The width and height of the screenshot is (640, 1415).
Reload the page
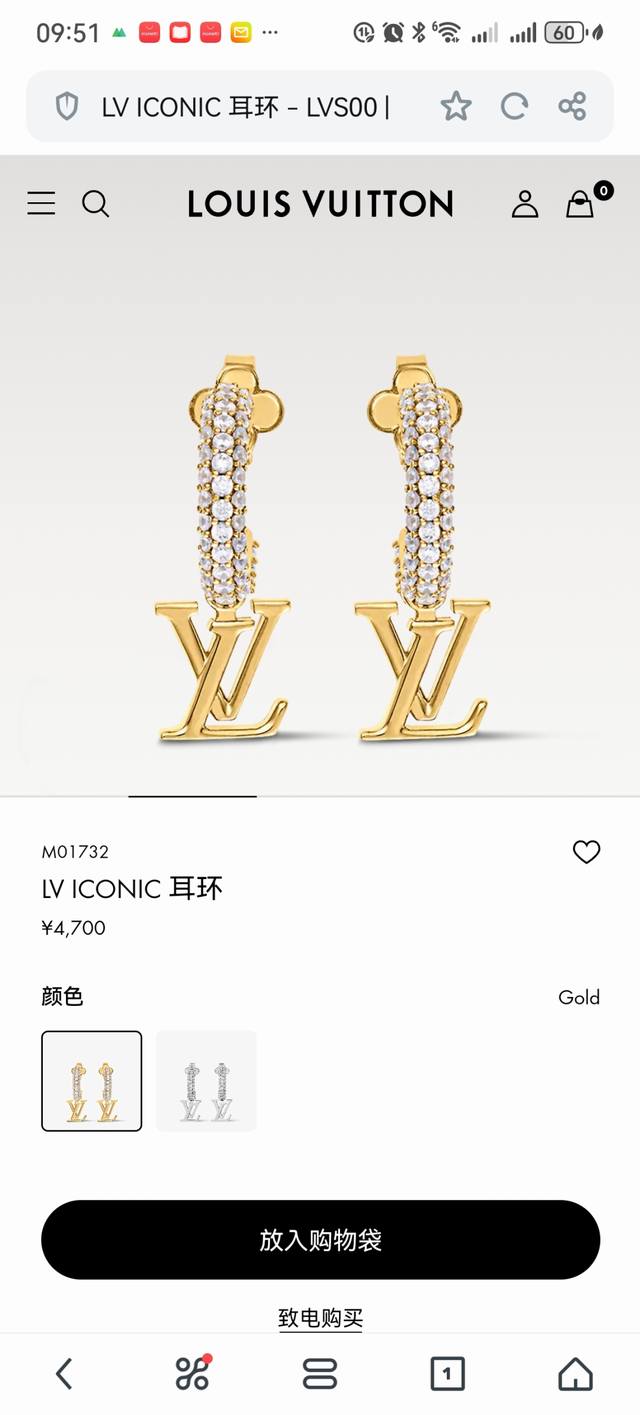point(514,106)
